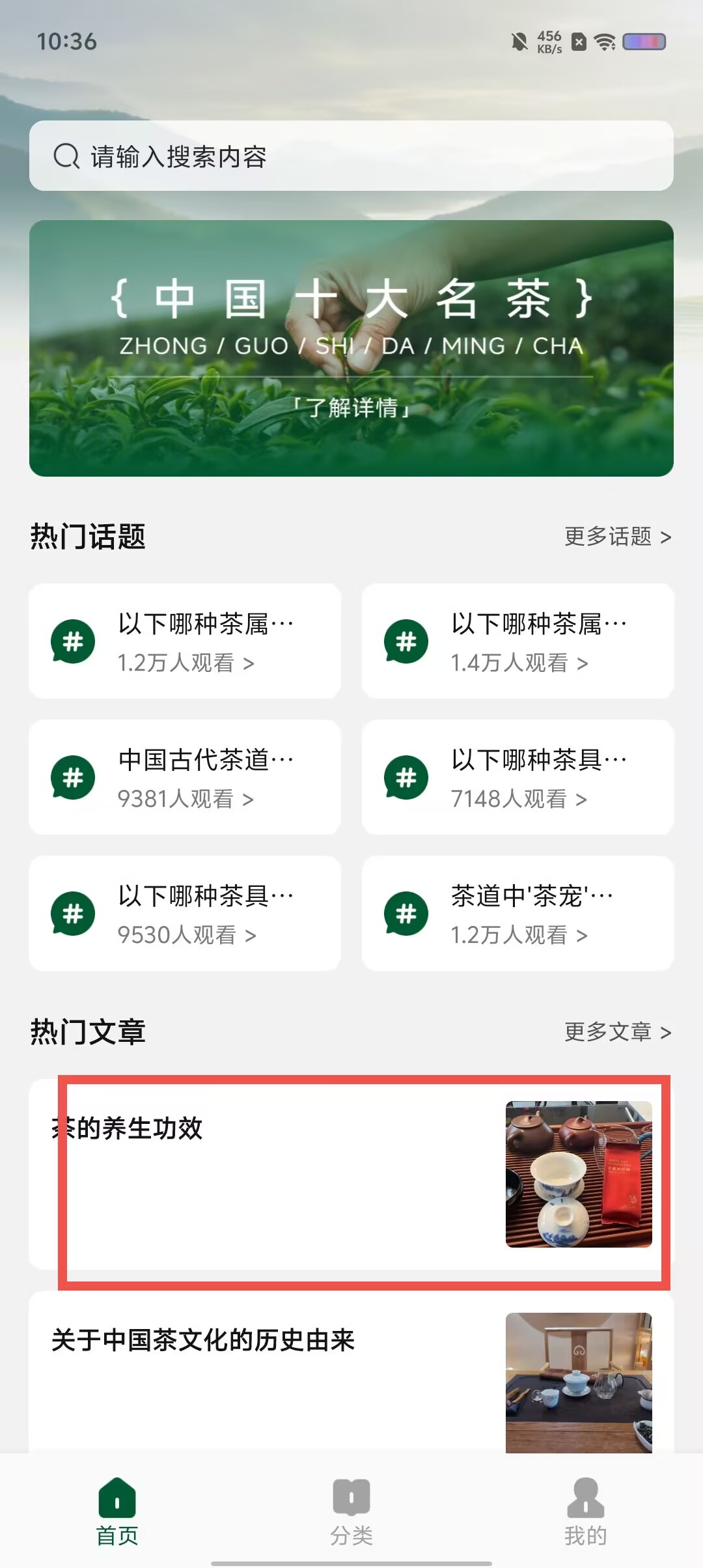703x1568 pixels.
Task: Open the 中国古代茶道 topic card
Action: coord(185,777)
